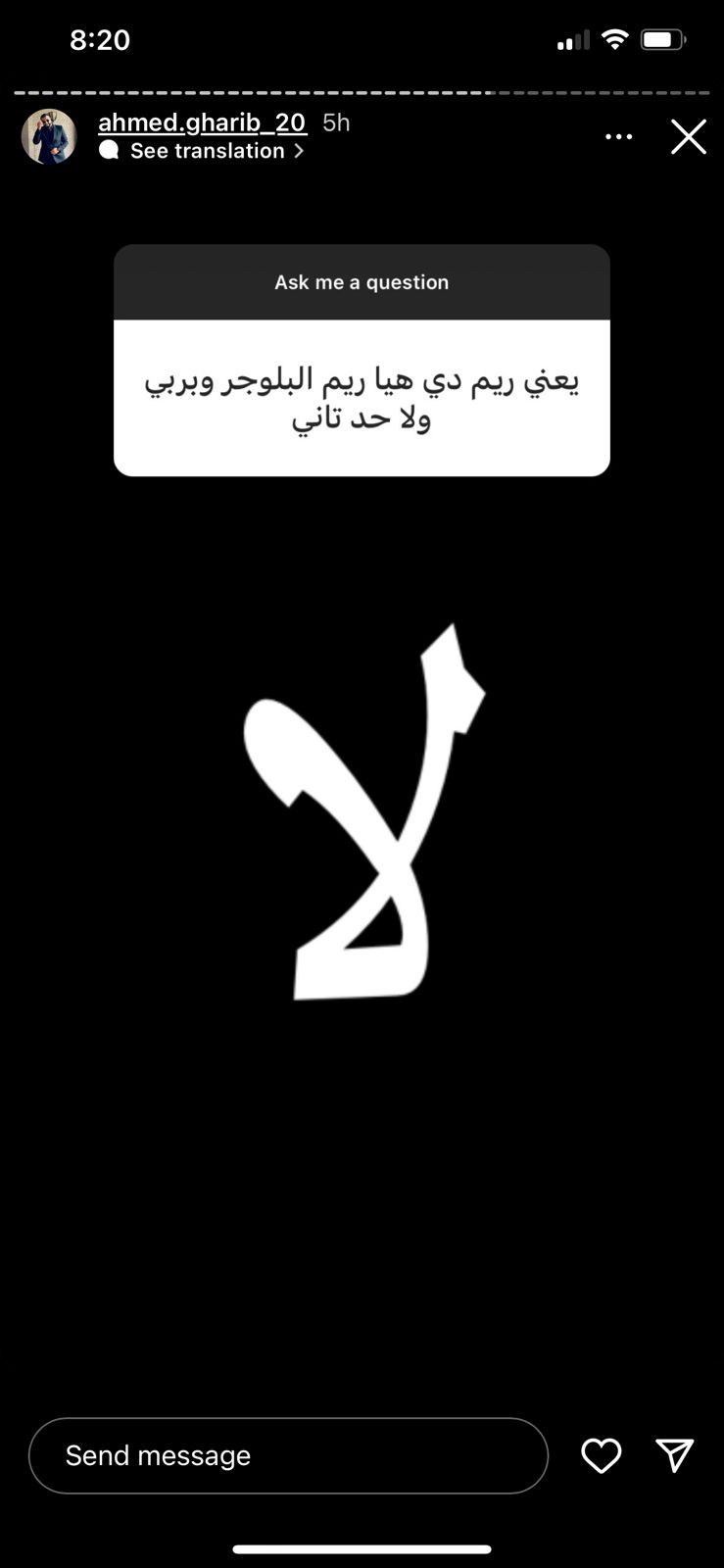Like this story with the heart
Viewport: 724px width, 1568px height.
click(x=601, y=1455)
